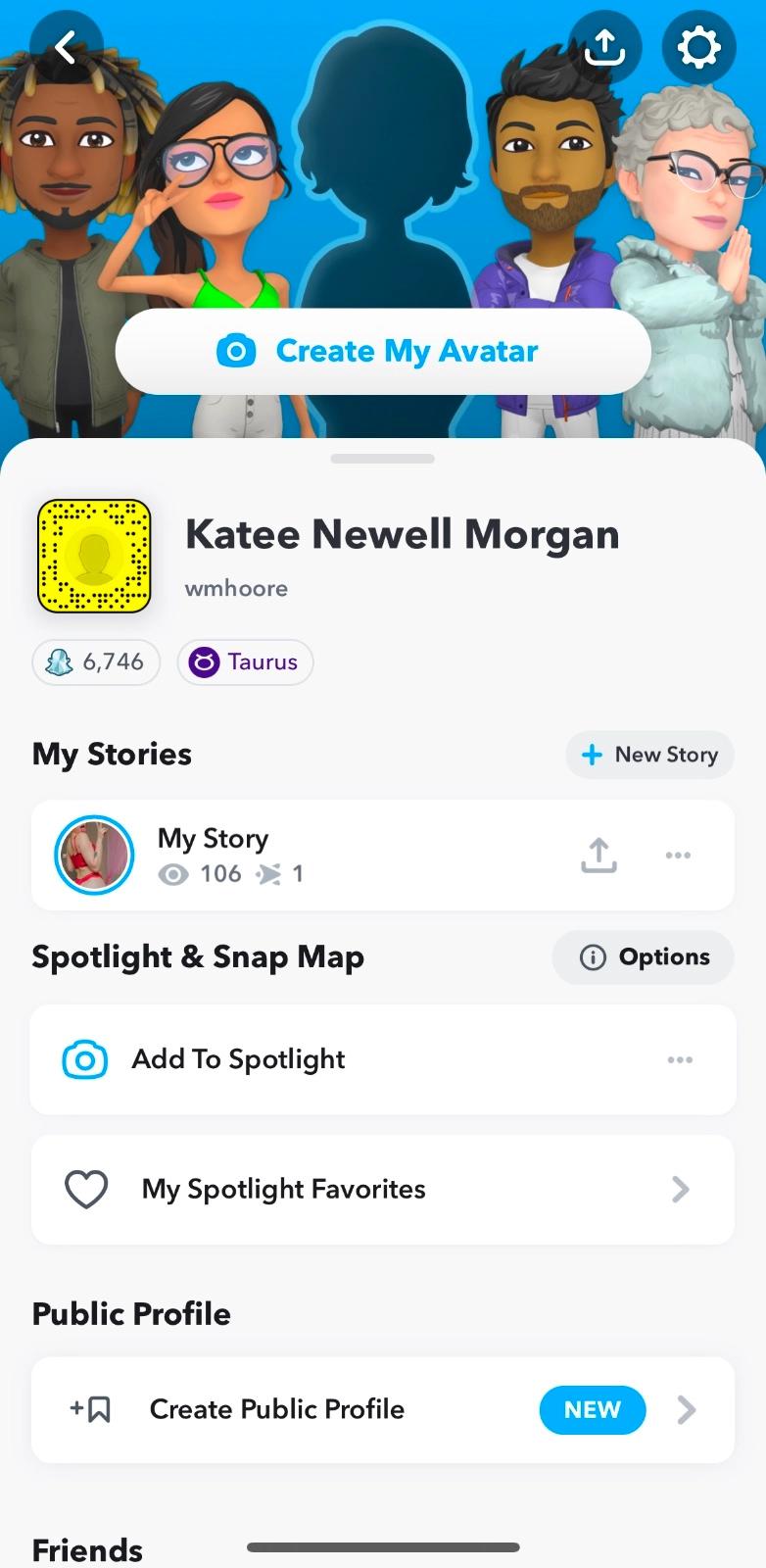The height and width of the screenshot is (1568, 766).
Task: Go back using the top arrow
Action: pyautogui.click(x=66, y=47)
